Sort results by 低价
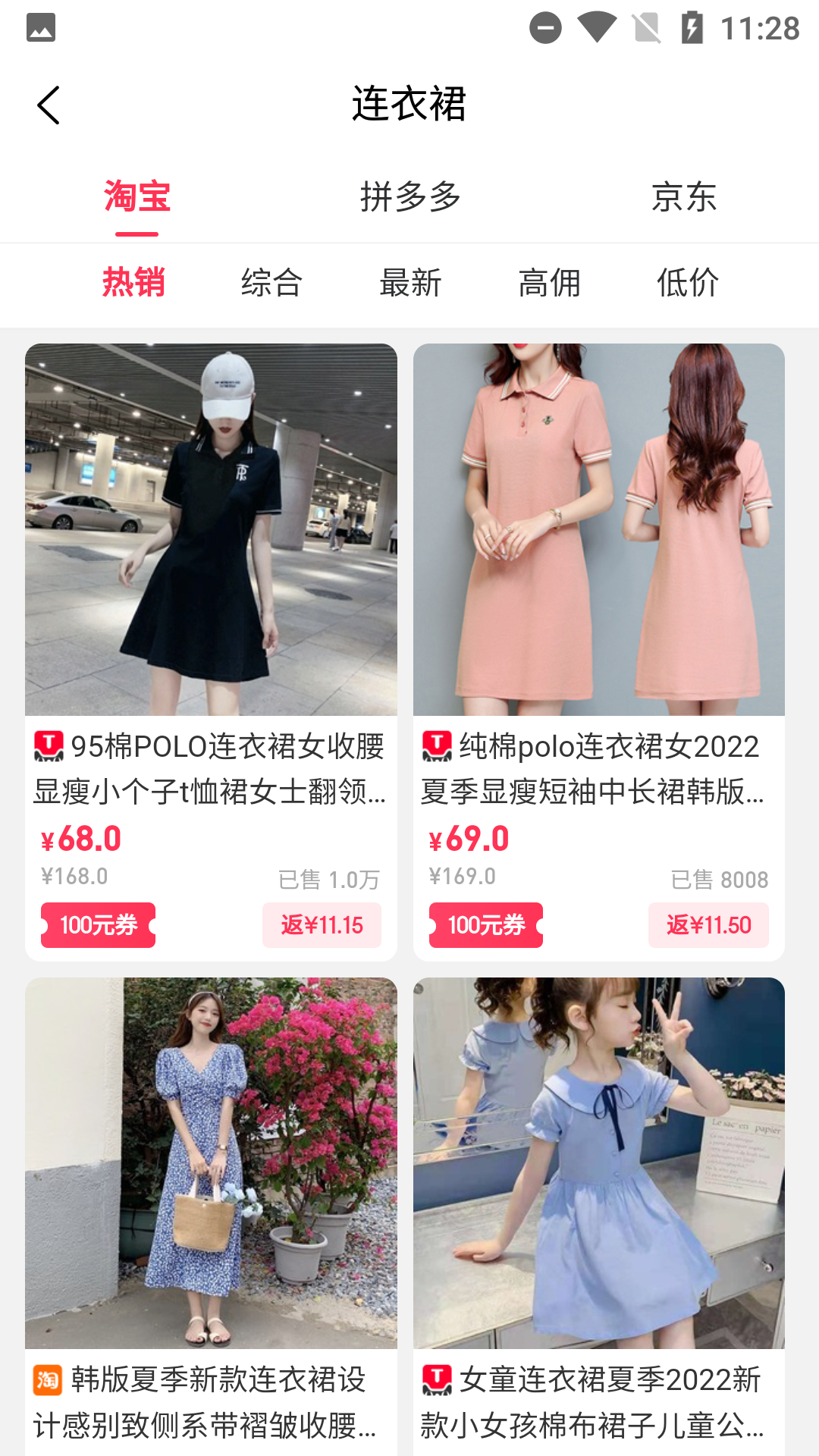Screen dimensions: 819x1456 pos(687,283)
